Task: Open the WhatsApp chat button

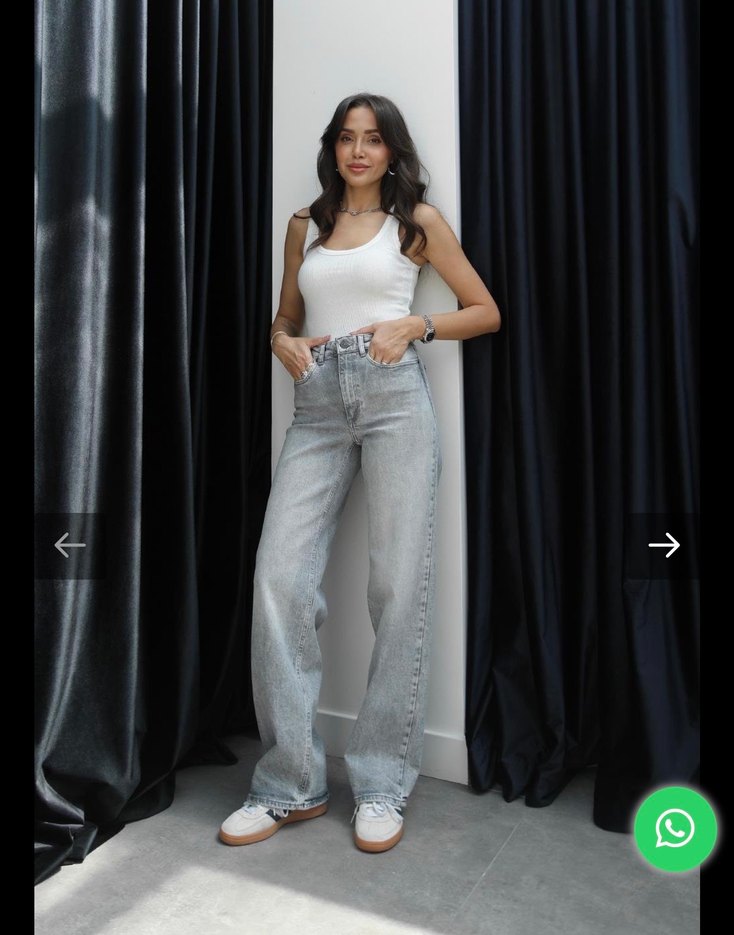Action: (675, 829)
